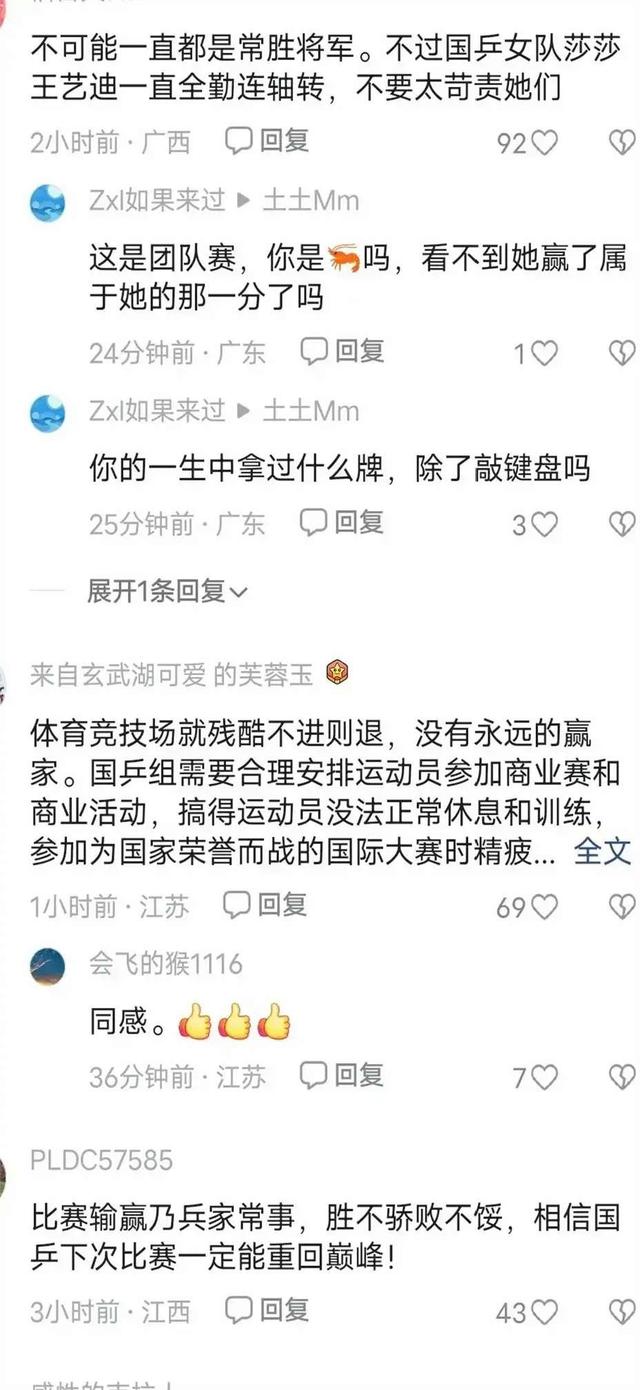Reply to 会飞的猴1116's 同感 comment
The height and width of the screenshot is (1390, 640).
(x=343, y=1076)
